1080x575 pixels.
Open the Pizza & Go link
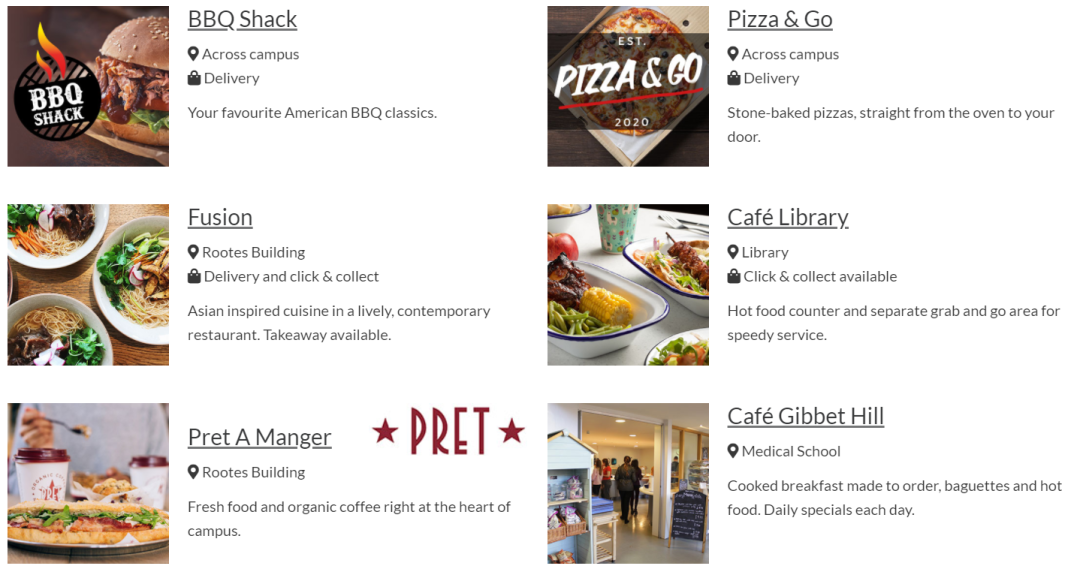point(779,20)
